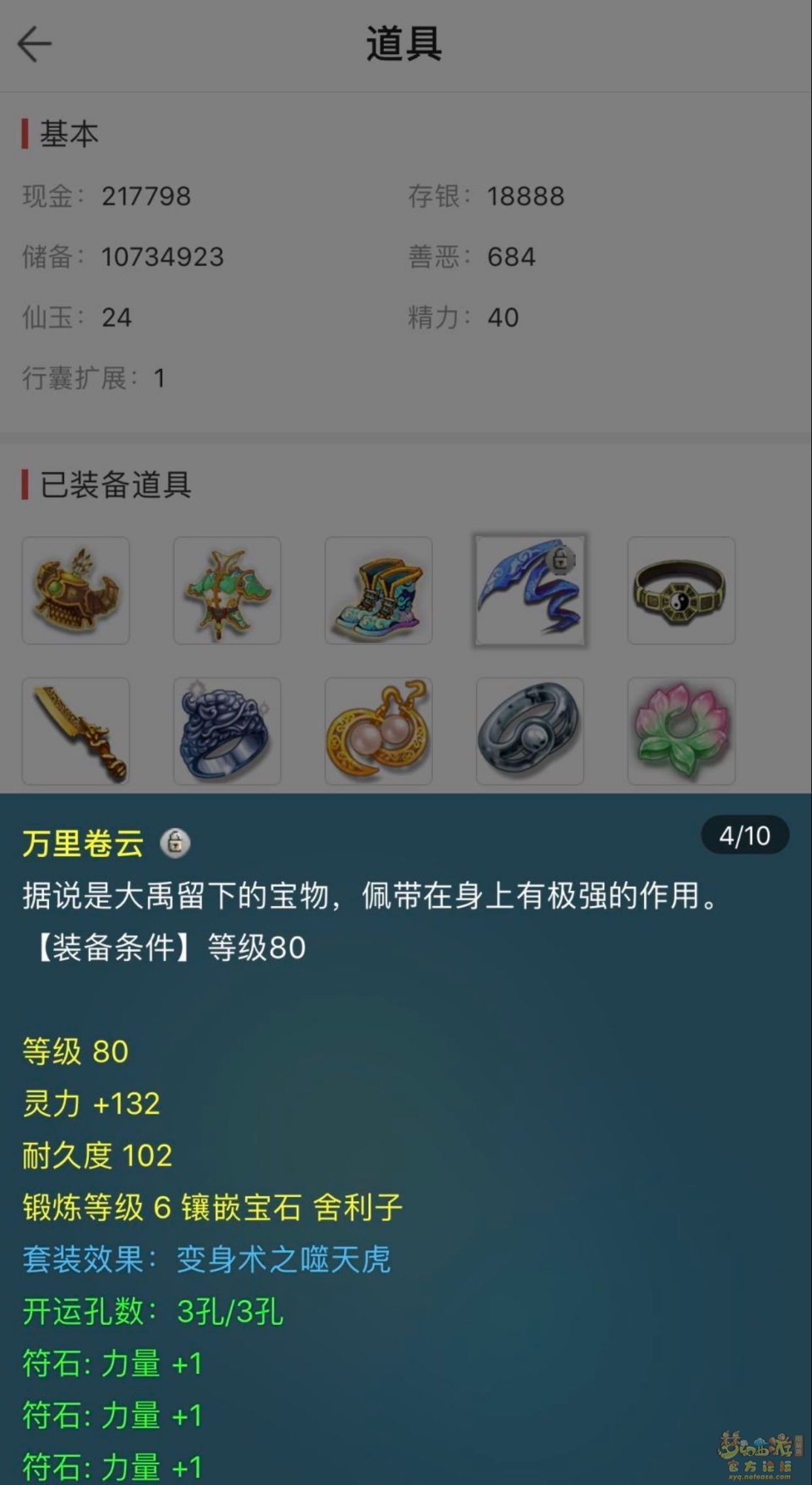812x1485 pixels.
Task: Select the dark blue beast ring item
Action: point(227,731)
